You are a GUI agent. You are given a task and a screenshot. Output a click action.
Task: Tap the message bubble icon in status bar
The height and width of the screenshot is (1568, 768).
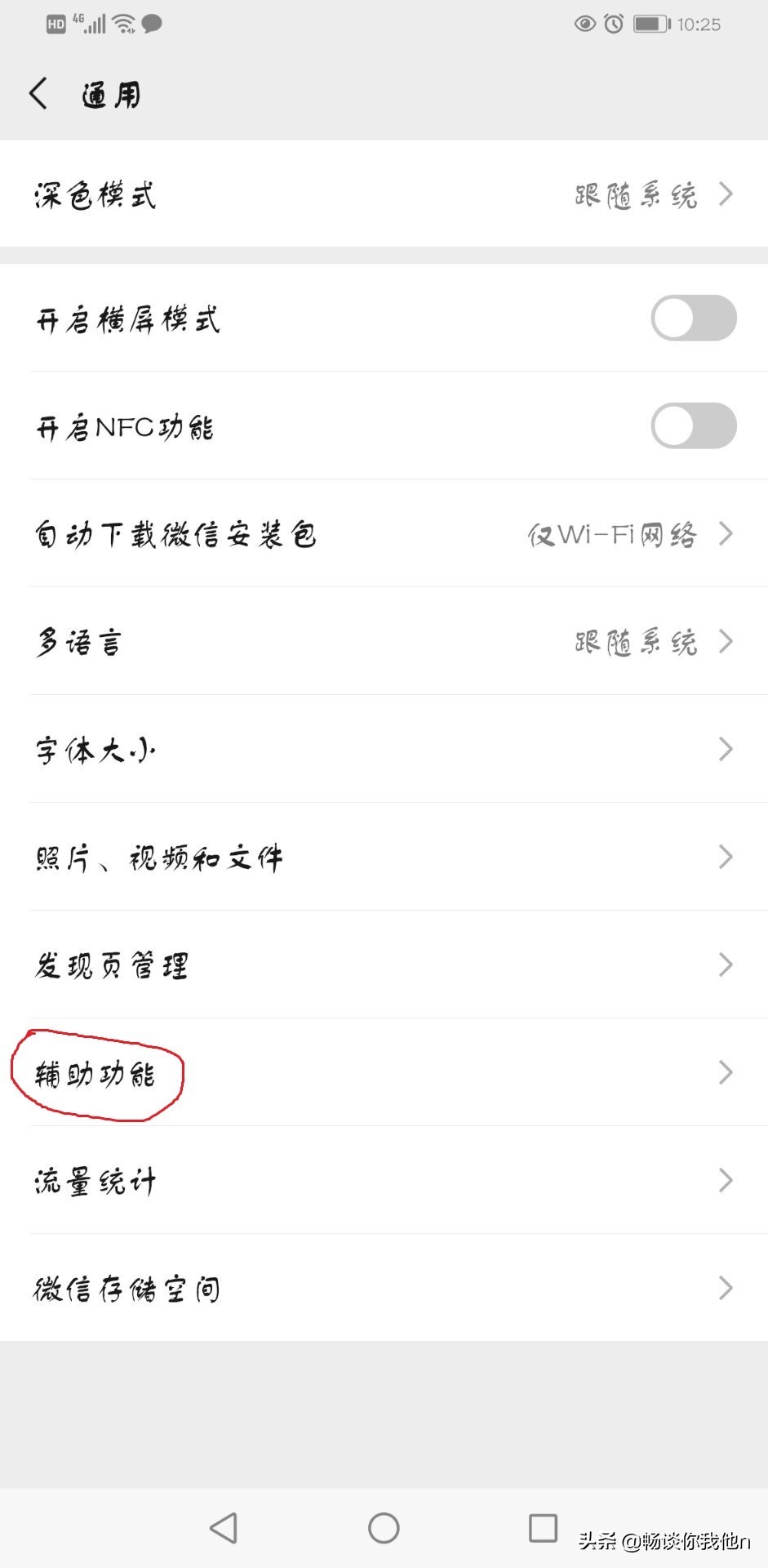(x=151, y=24)
